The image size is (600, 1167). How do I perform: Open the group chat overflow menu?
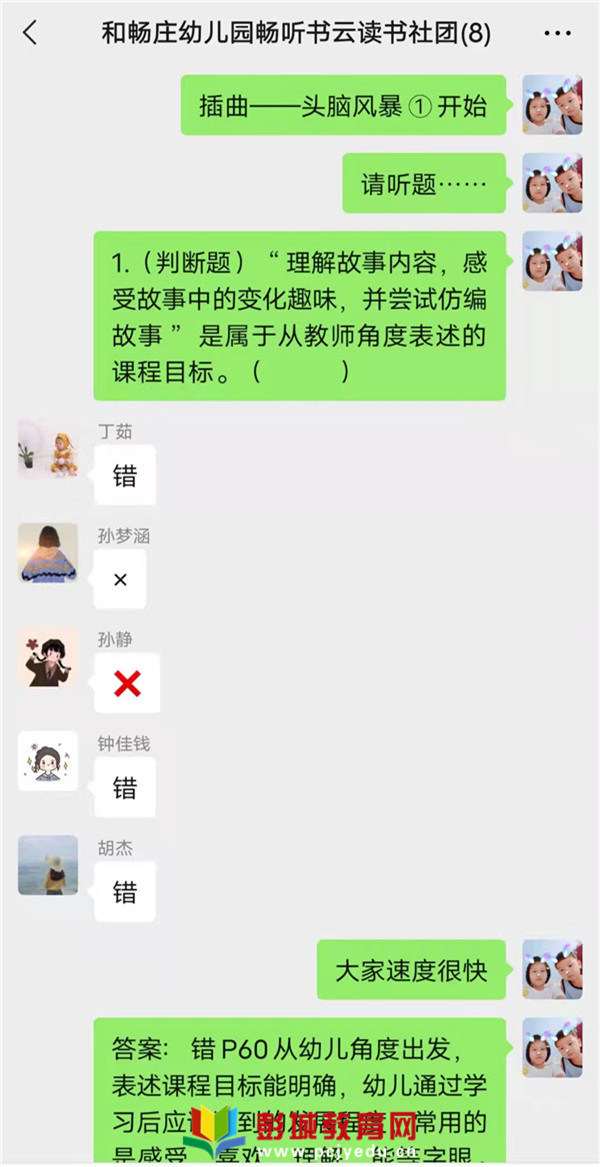[557, 33]
